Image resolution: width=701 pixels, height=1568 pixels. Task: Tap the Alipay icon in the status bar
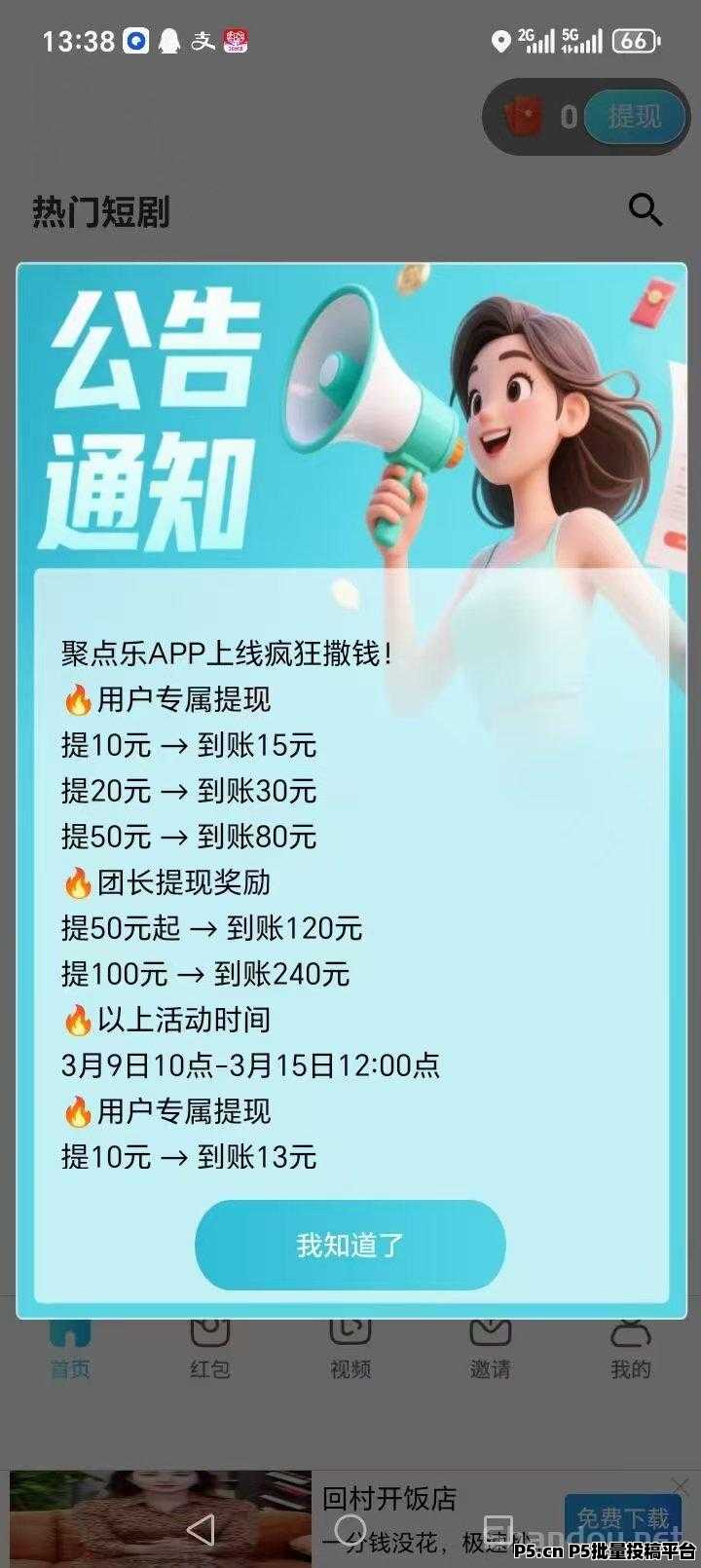(204, 41)
